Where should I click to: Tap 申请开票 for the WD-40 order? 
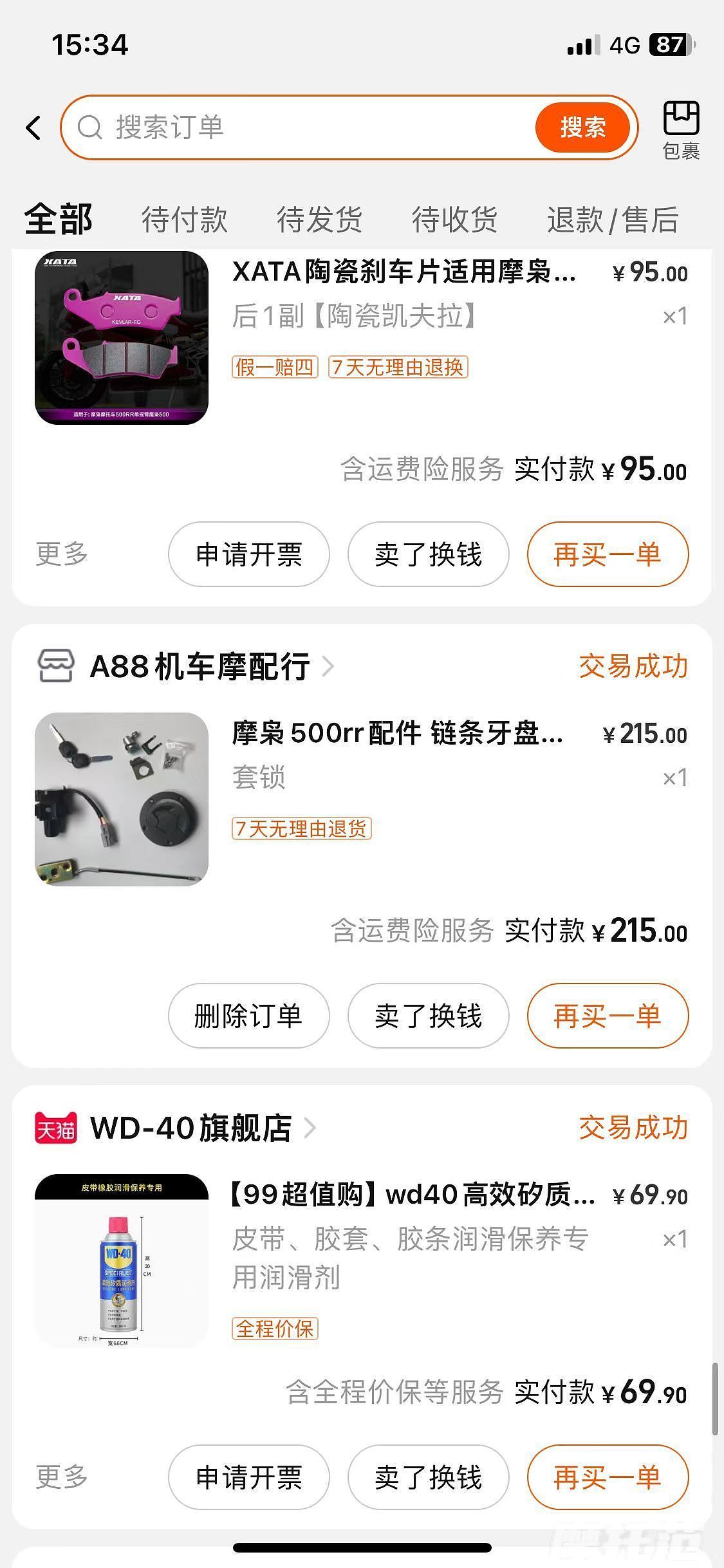pyautogui.click(x=248, y=1477)
